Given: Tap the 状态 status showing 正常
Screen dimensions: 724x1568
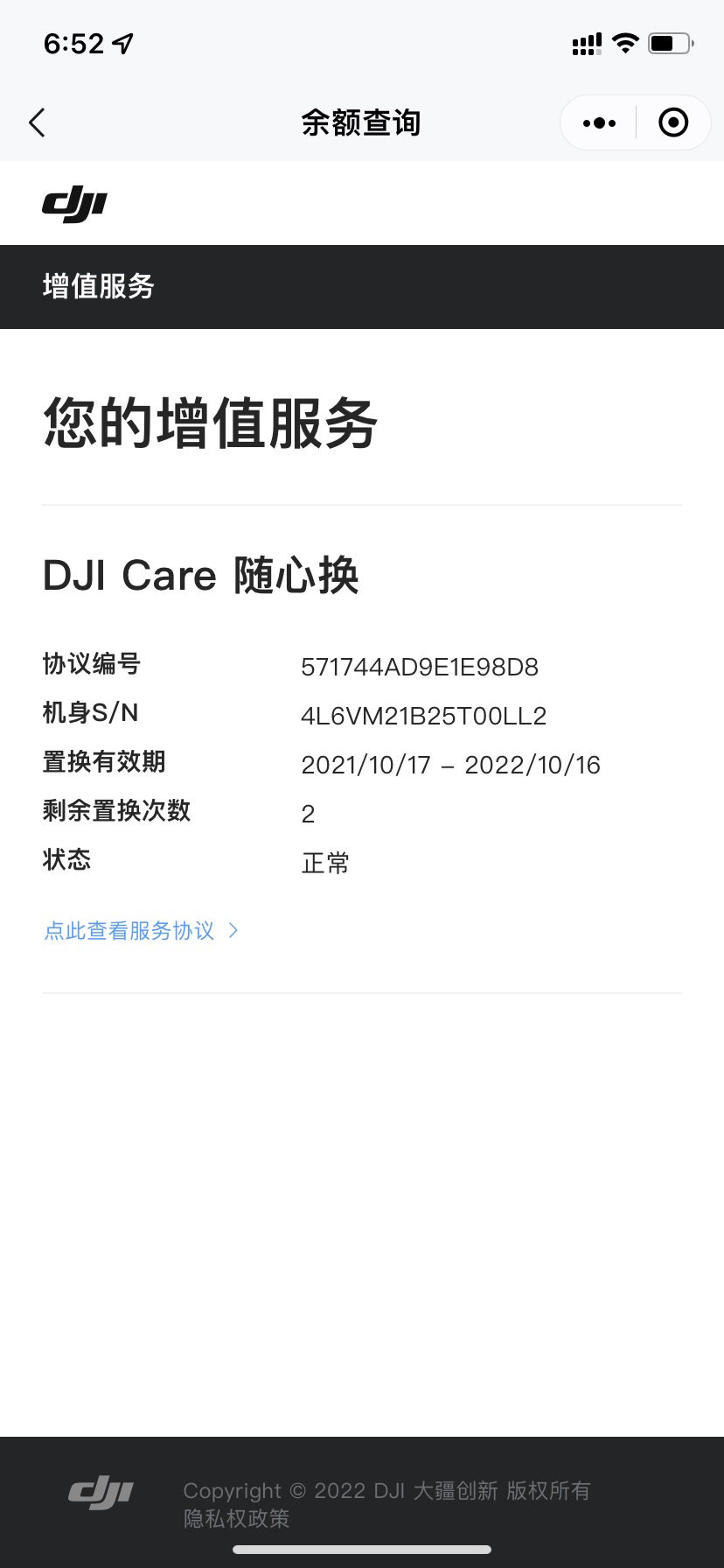Looking at the screenshot, I should click(325, 863).
